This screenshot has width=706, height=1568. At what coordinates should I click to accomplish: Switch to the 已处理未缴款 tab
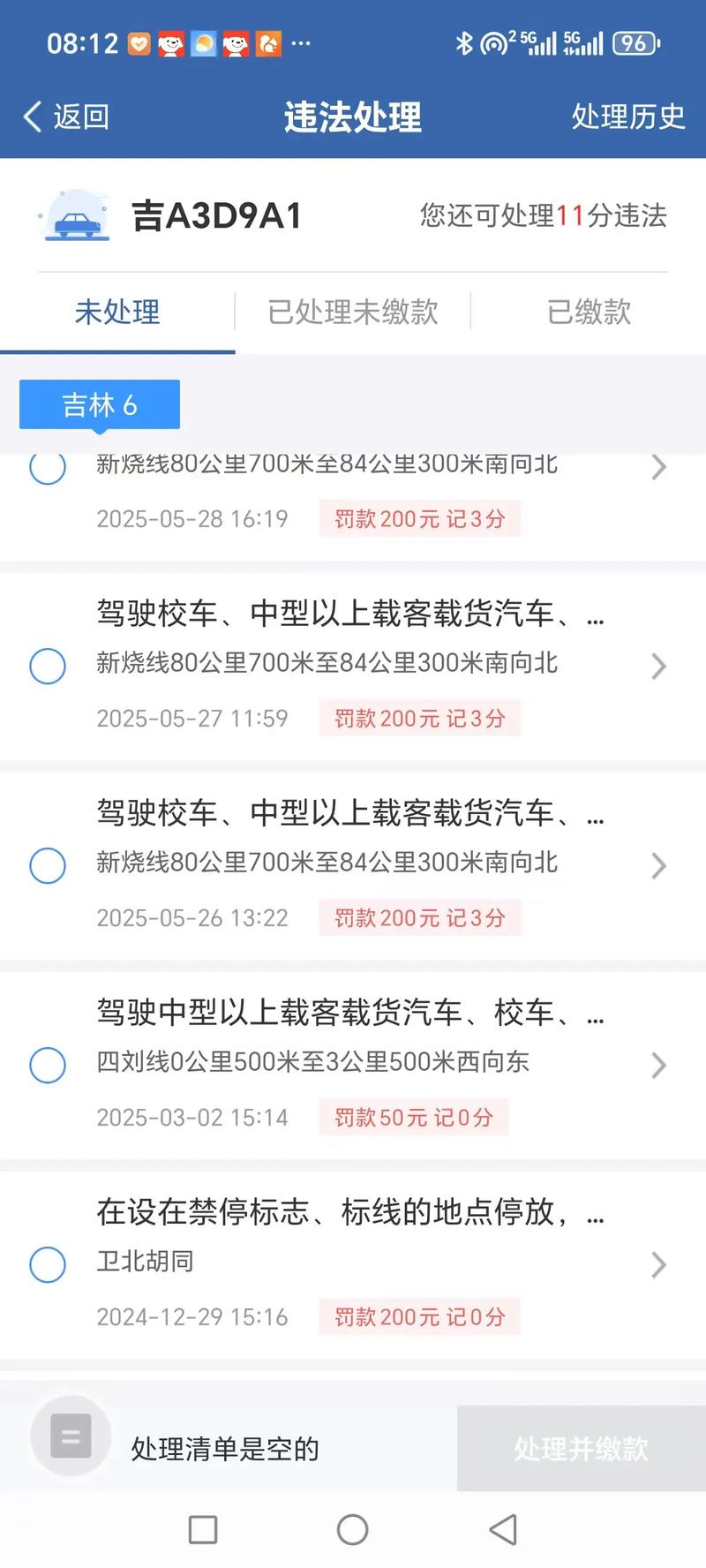click(x=353, y=312)
